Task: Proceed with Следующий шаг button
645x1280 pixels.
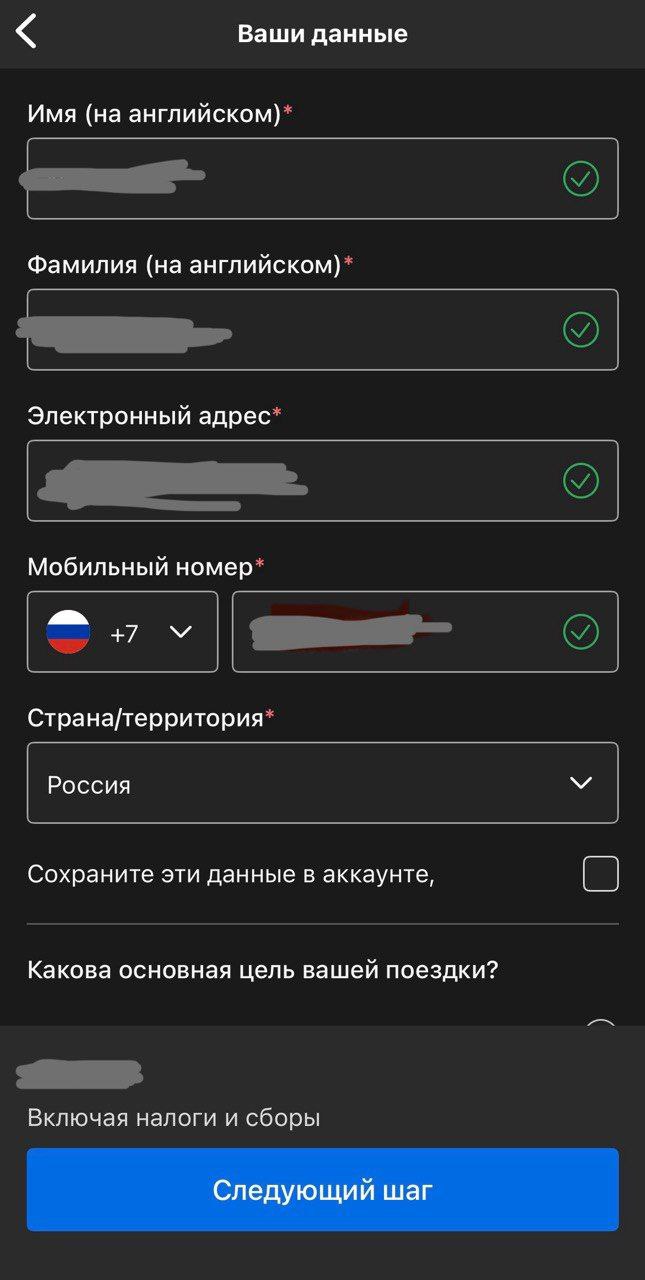Action: pos(322,1190)
